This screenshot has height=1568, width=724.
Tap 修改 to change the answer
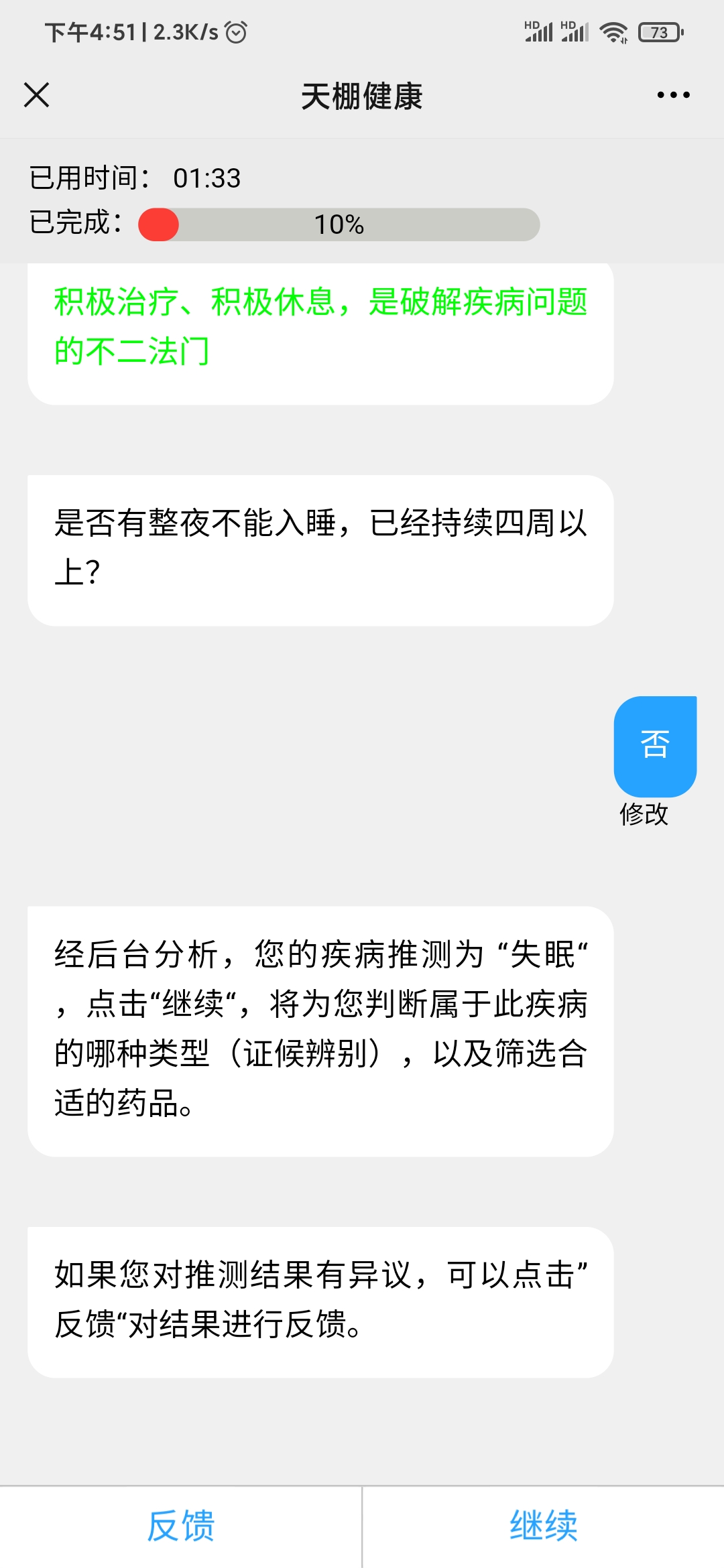(644, 814)
